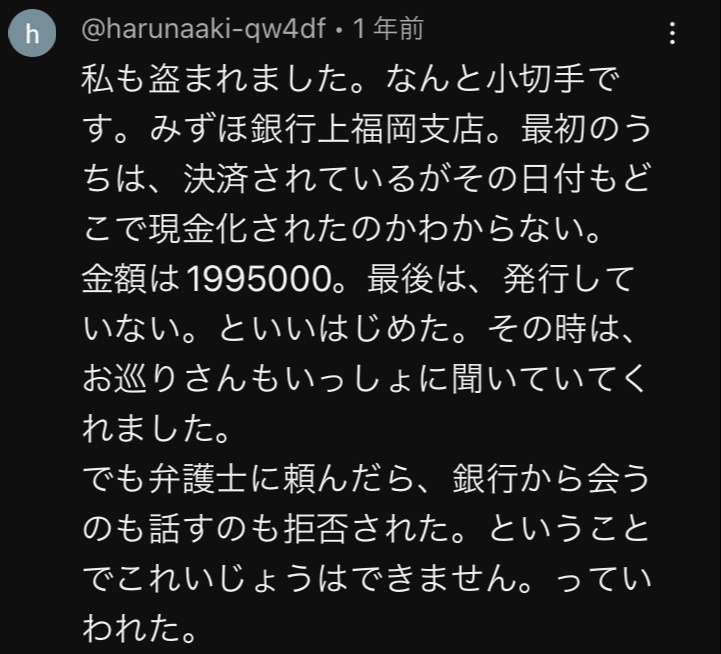
Task: Open harunaaki-qw4df's profile avatar
Action: 31,34
